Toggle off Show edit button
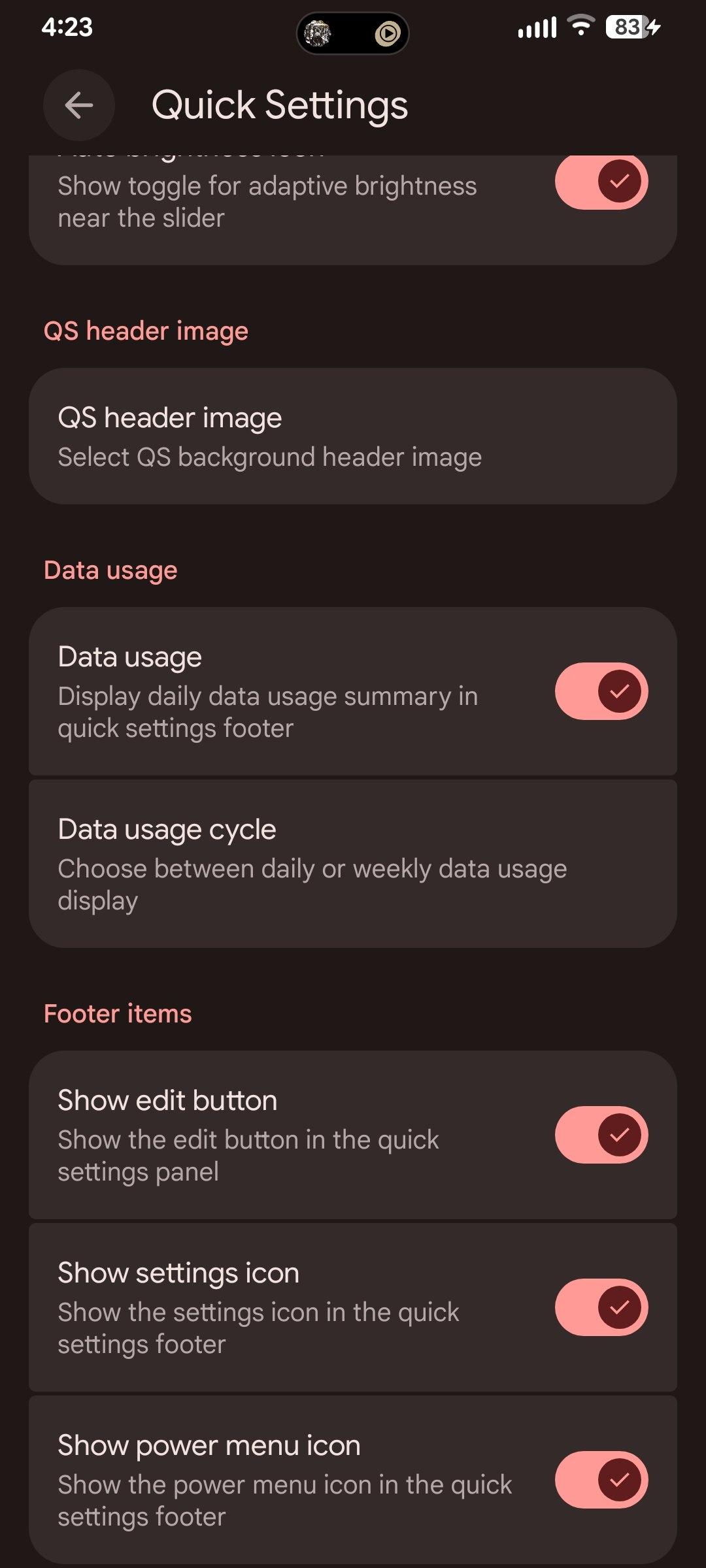This screenshot has width=706, height=1568. pyautogui.click(x=601, y=1135)
